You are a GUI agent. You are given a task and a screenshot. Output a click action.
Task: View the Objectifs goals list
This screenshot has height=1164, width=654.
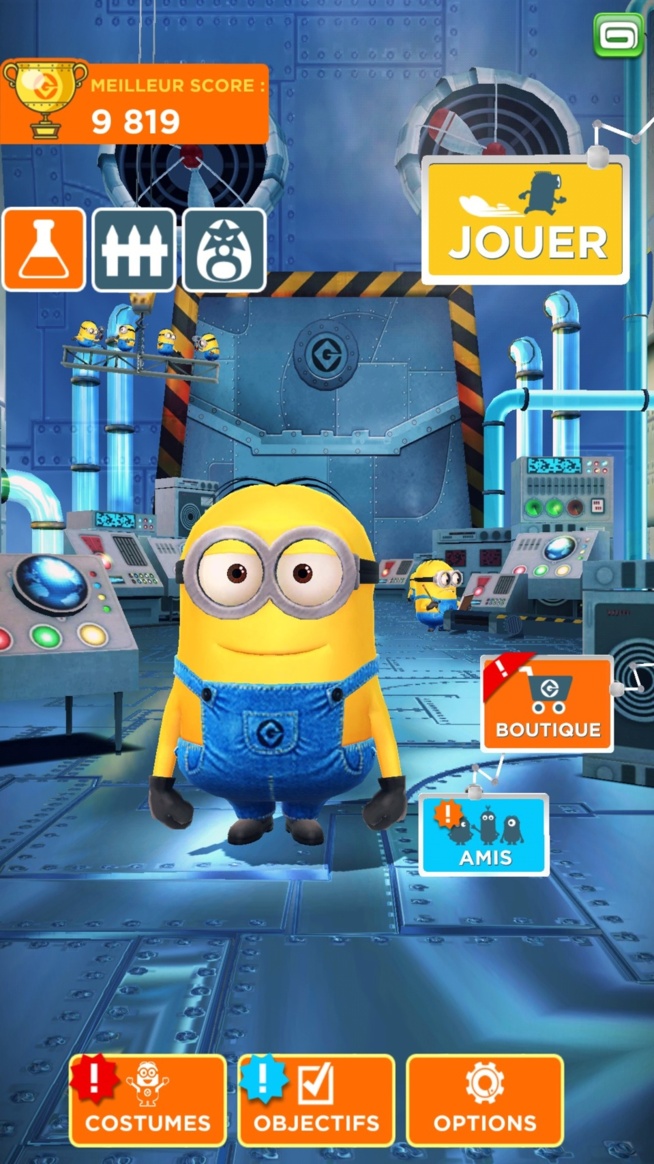[x=316, y=1100]
